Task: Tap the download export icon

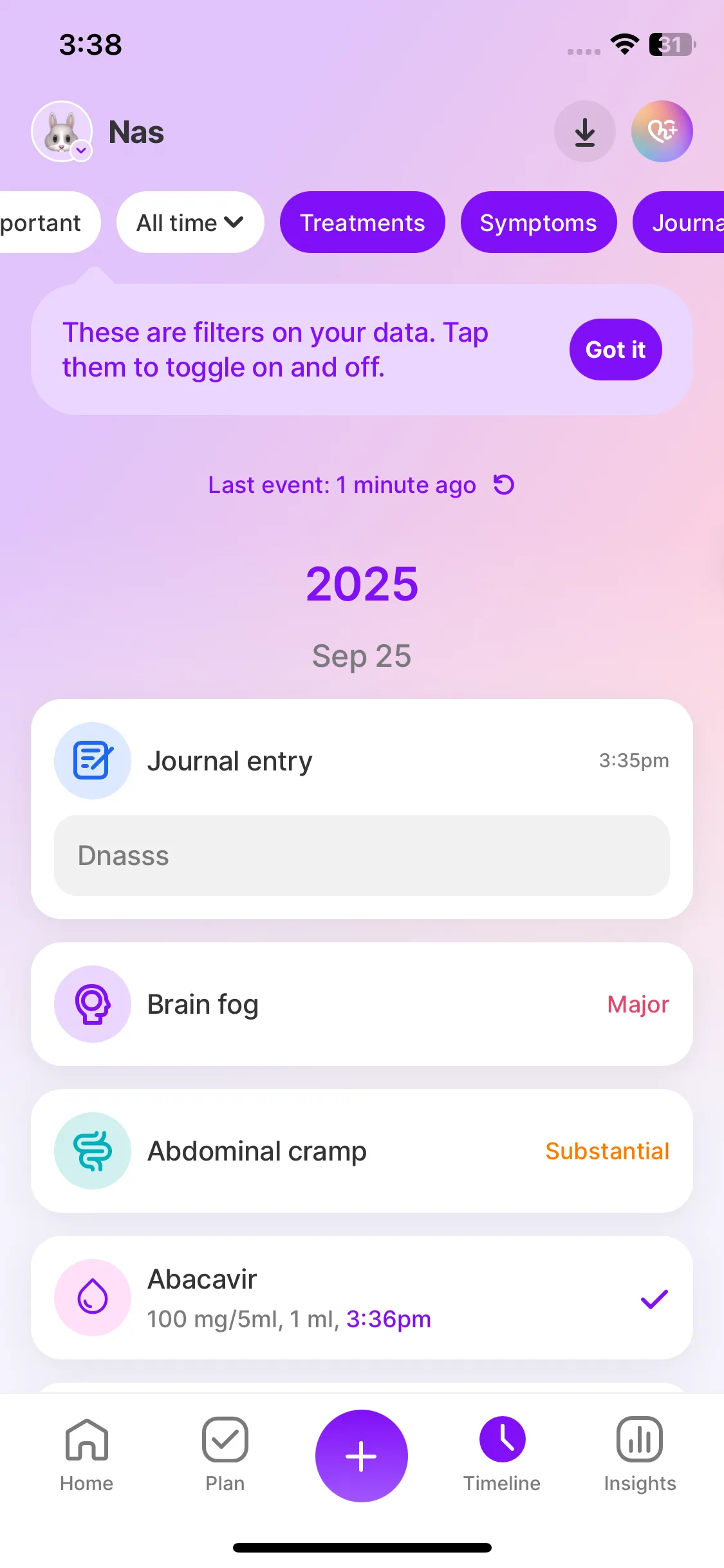Action: [584, 131]
